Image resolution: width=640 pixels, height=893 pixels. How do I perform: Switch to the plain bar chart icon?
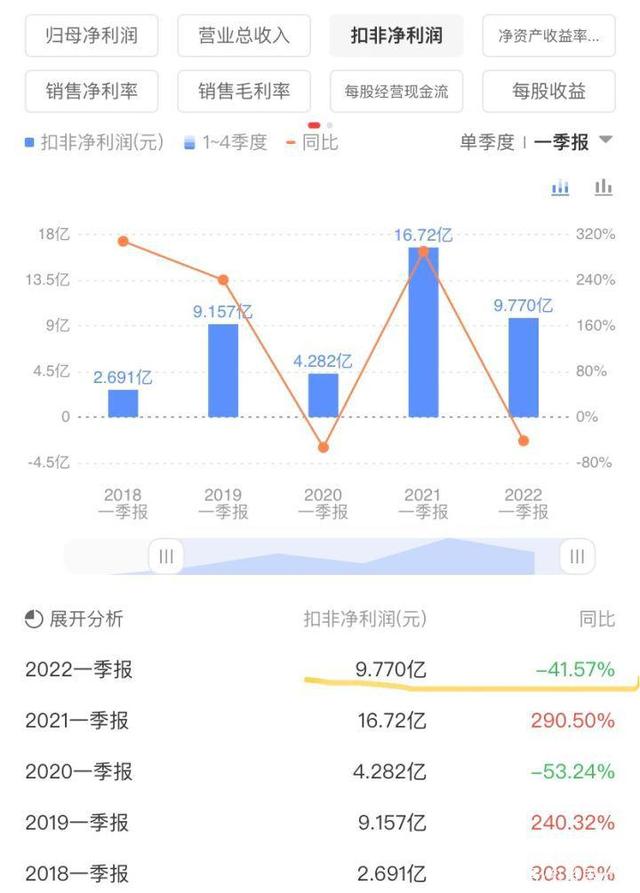pos(603,187)
